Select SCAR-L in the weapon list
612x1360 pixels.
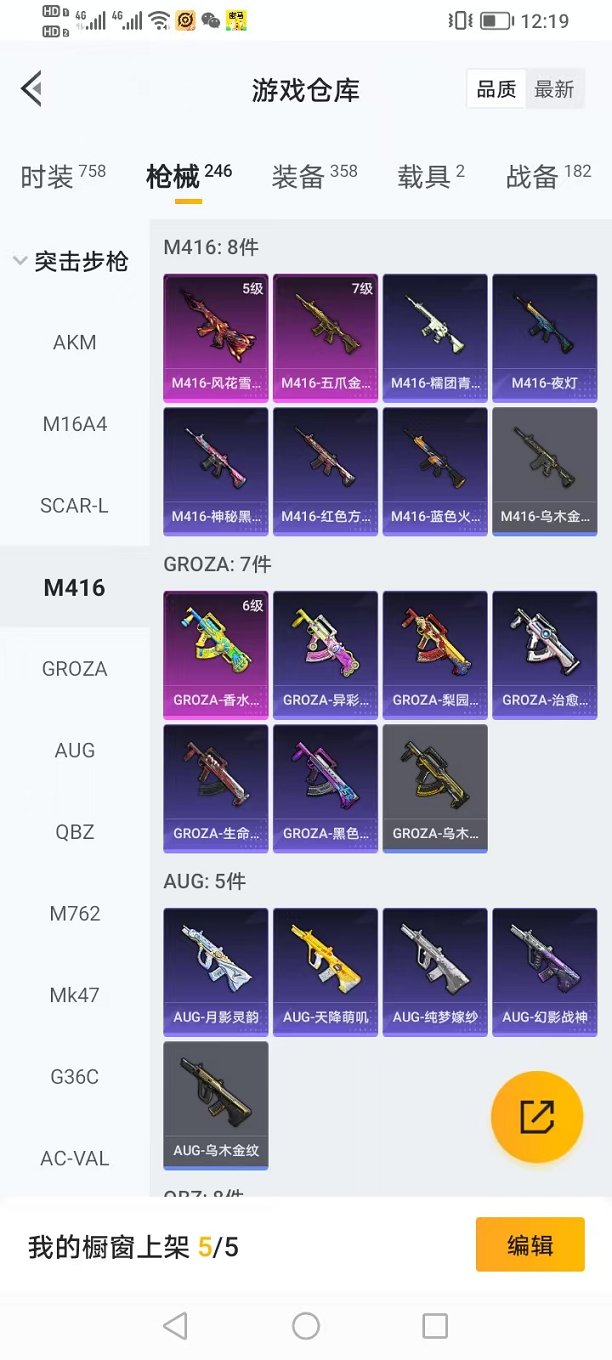(74, 506)
